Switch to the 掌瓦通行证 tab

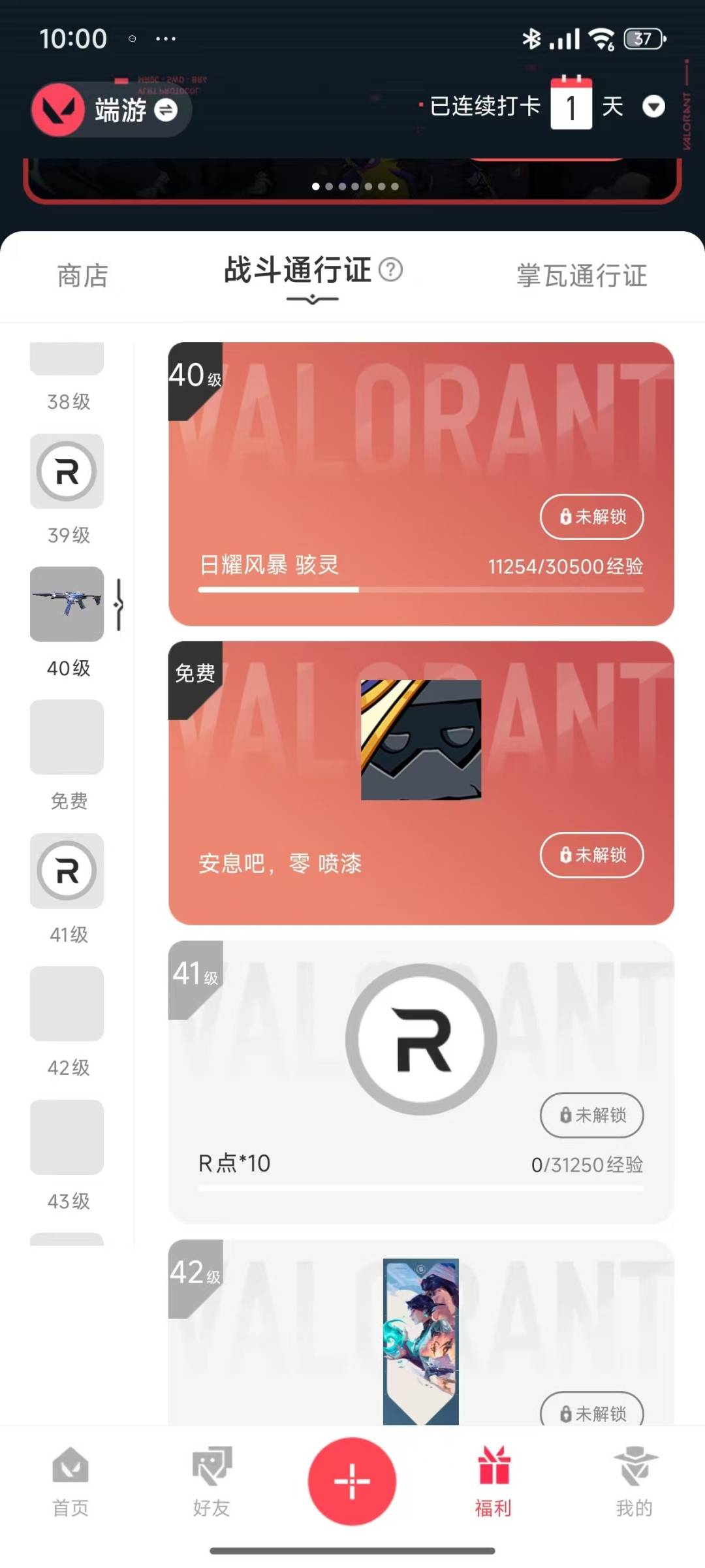(x=581, y=276)
